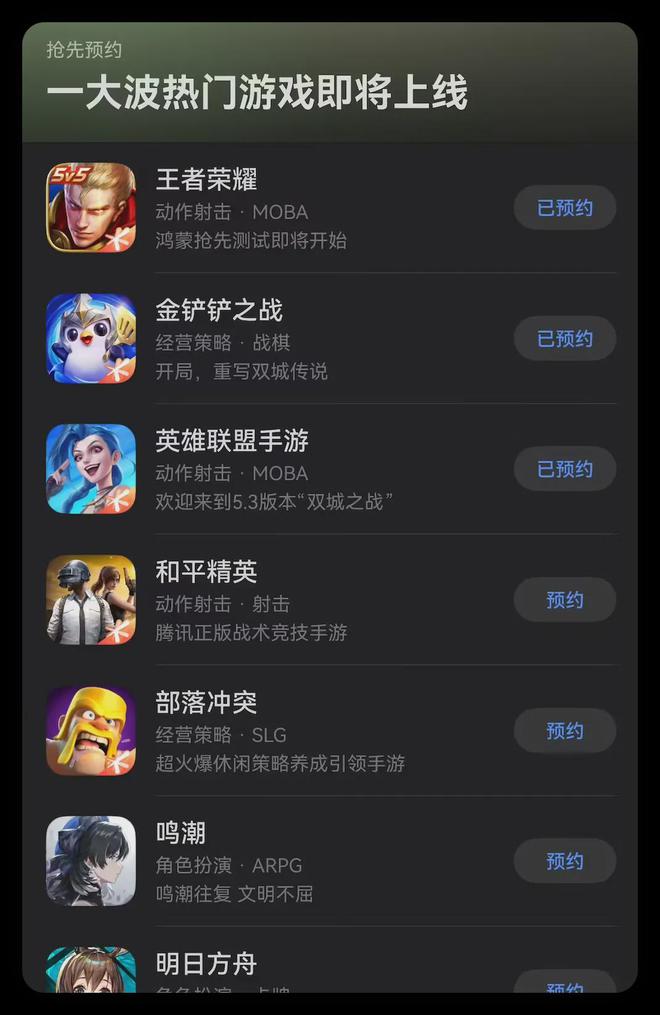Reserve 鸣潮 with its 预约 button
The height and width of the screenshot is (1015, 660).
click(564, 861)
